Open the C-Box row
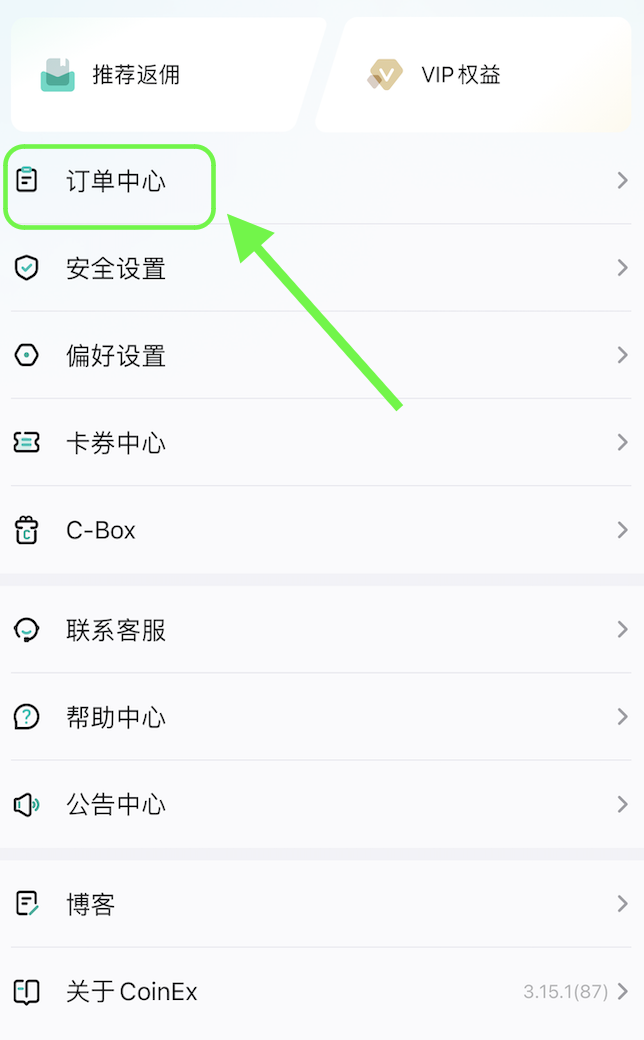The width and height of the screenshot is (644, 1040). pos(322,530)
